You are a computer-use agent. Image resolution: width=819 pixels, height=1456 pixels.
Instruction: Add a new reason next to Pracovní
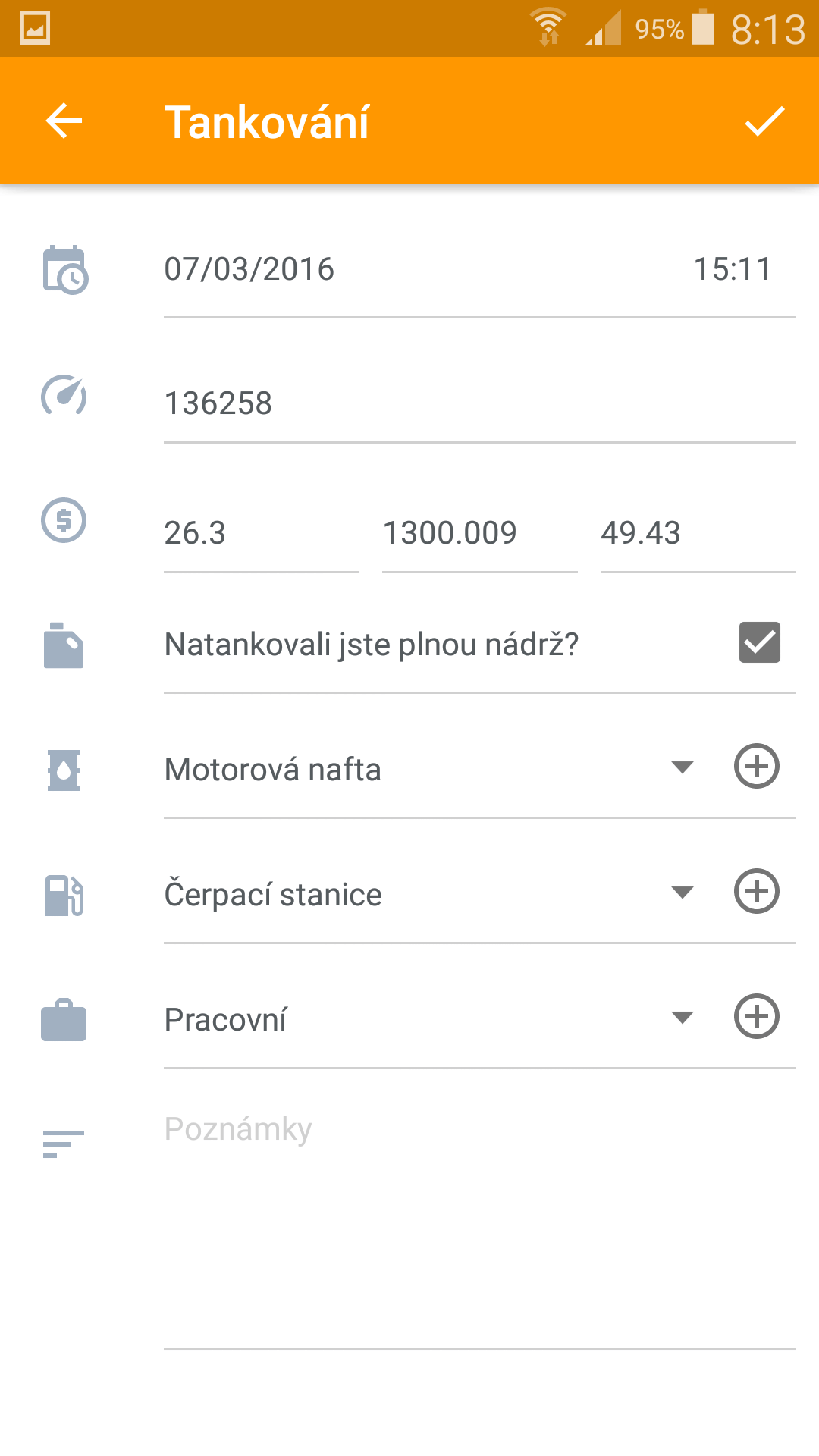pyautogui.click(x=757, y=1016)
